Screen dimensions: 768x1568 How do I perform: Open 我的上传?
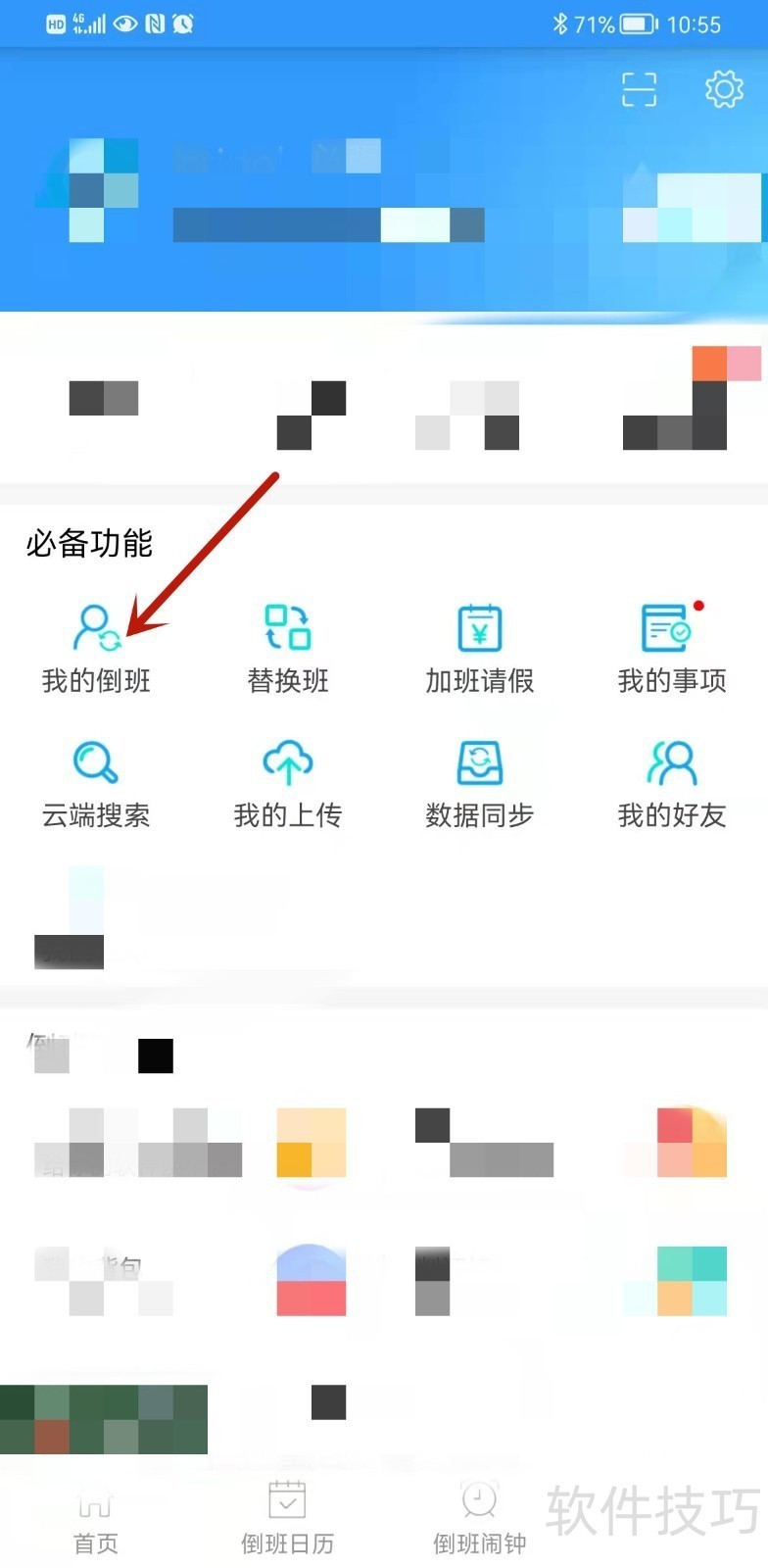[288, 782]
